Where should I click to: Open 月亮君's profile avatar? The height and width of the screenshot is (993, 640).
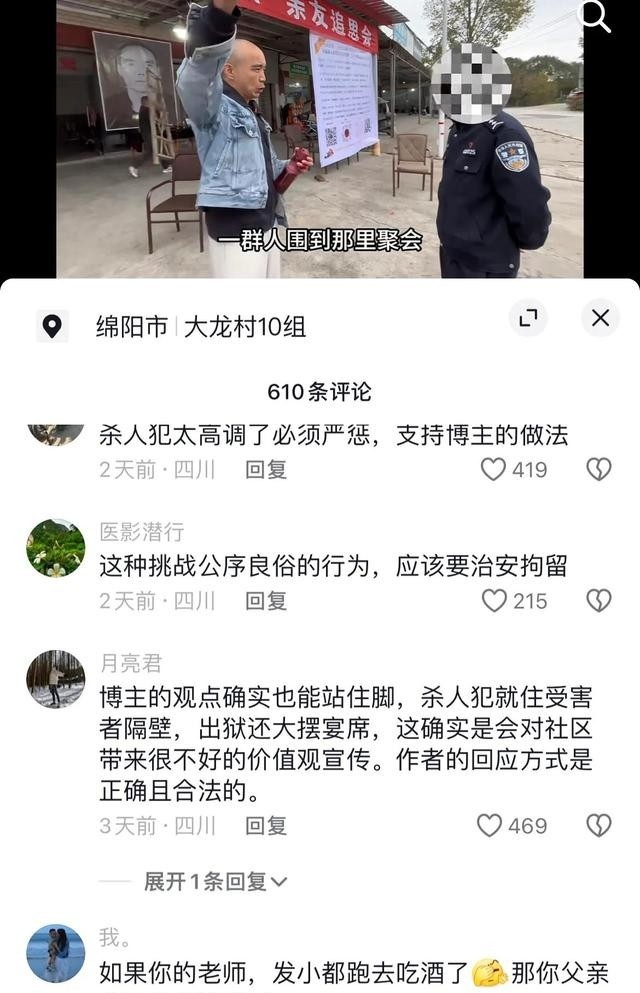pyautogui.click(x=56, y=679)
